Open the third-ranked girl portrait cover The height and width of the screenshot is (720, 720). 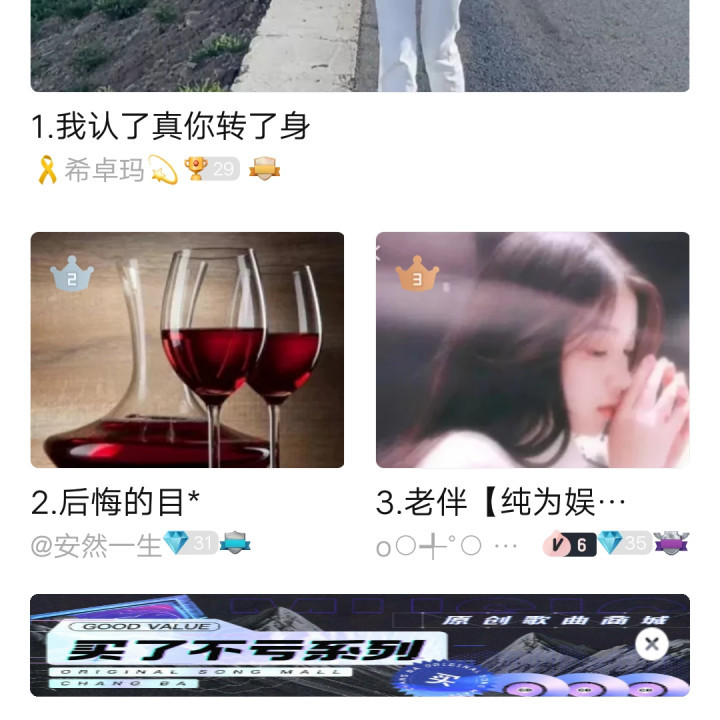coord(532,350)
